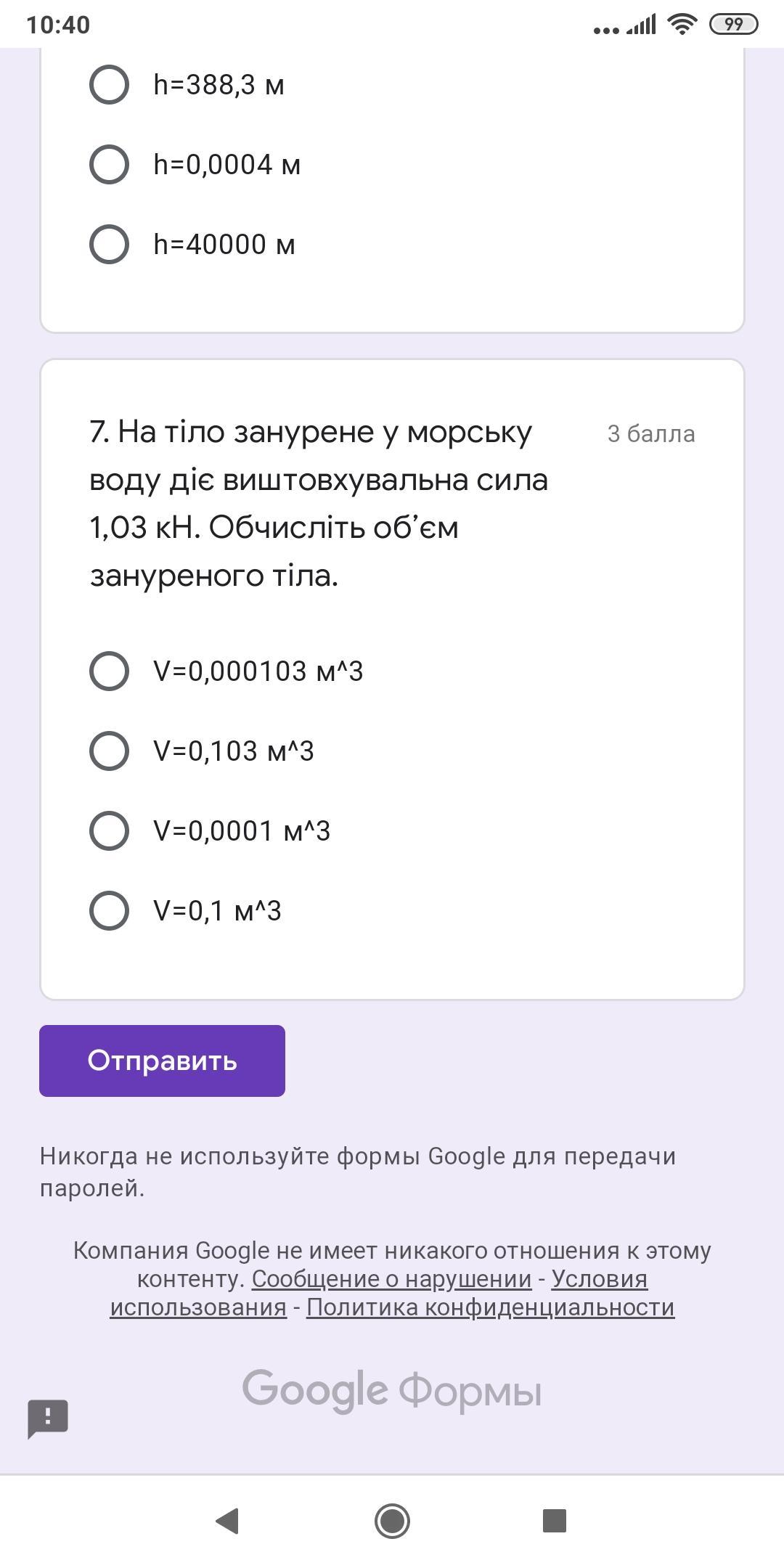Open the Условия использования link
The height and width of the screenshot is (1568, 784).
pos(599,1279)
